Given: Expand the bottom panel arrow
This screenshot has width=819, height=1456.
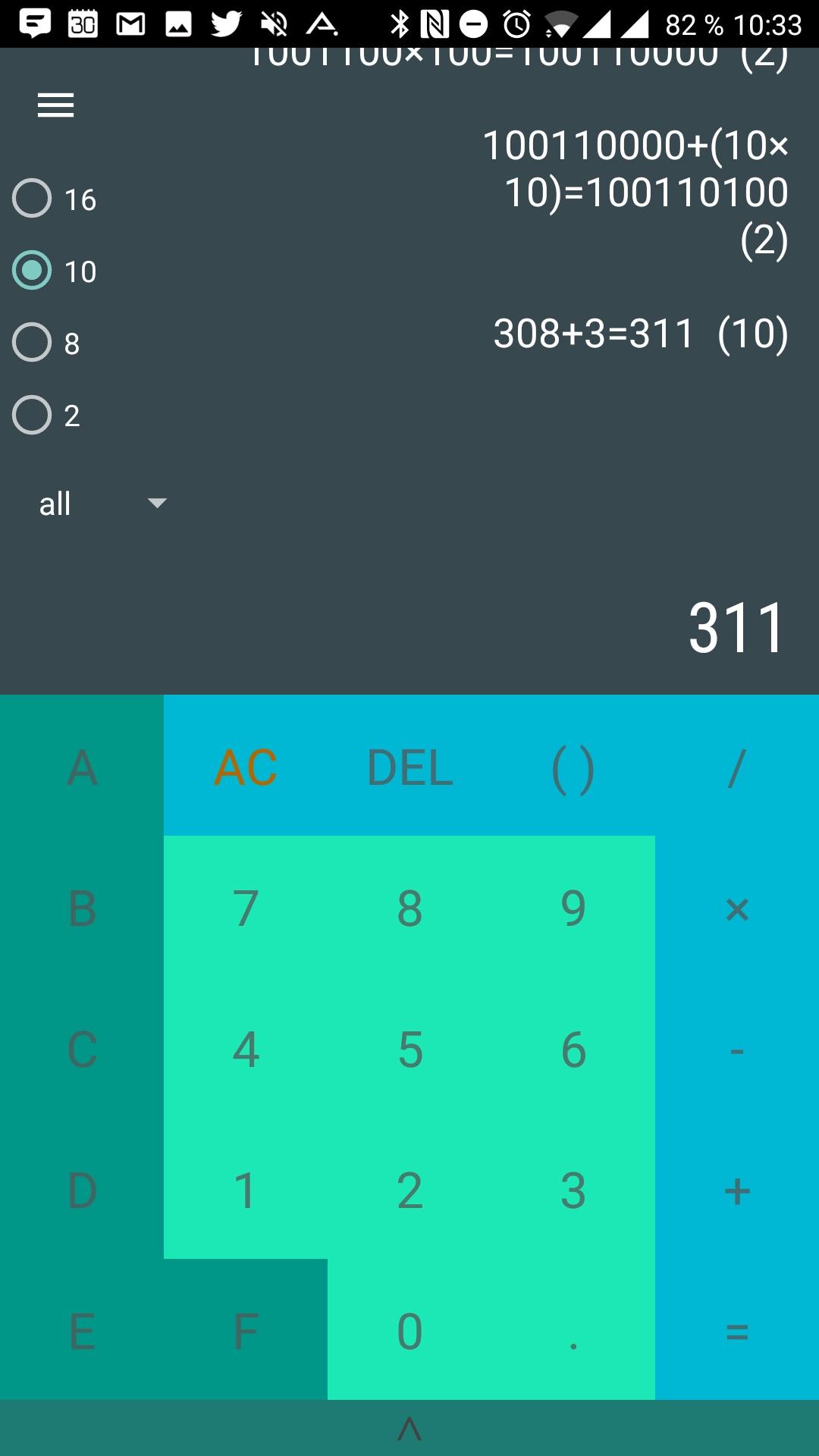Looking at the screenshot, I should pyautogui.click(x=409, y=1428).
